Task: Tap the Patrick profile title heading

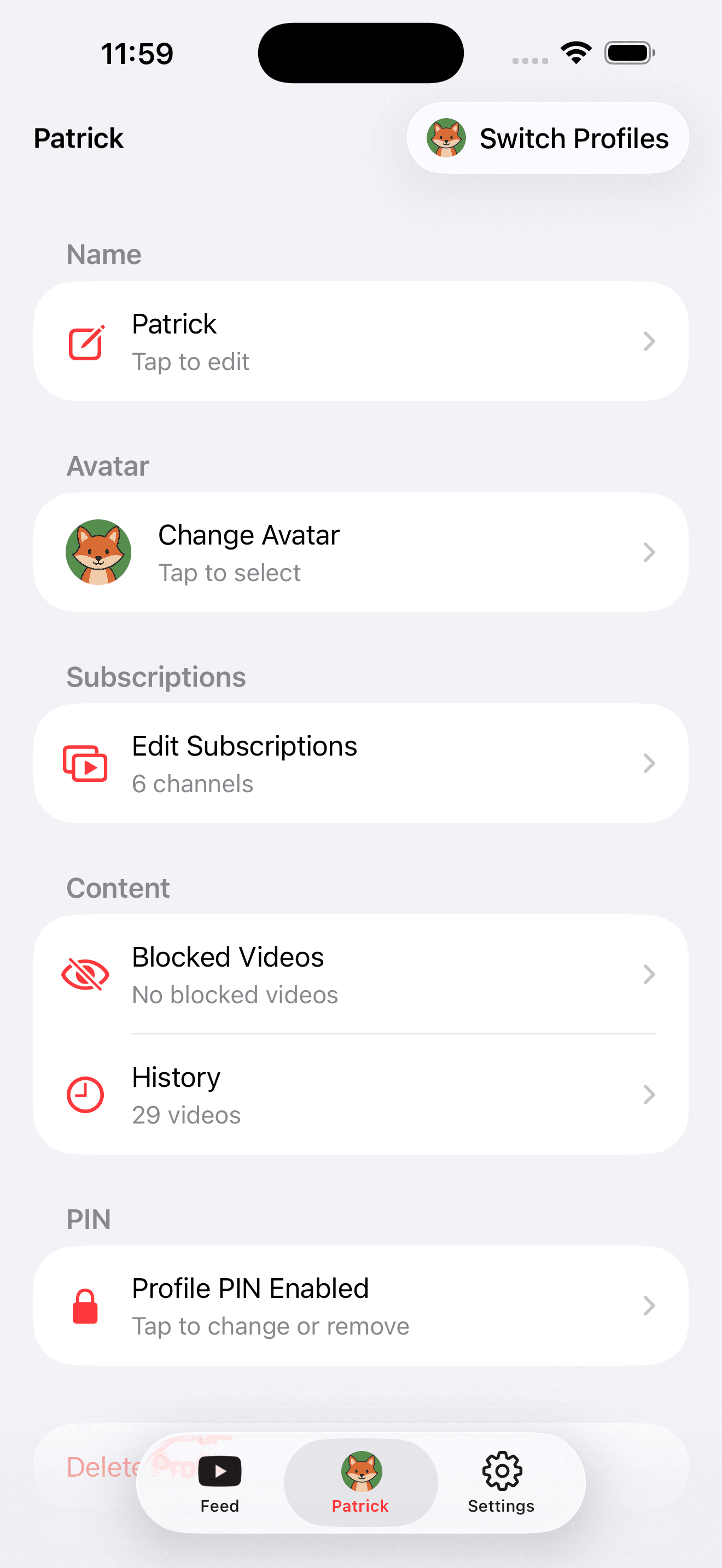Action: point(78,138)
